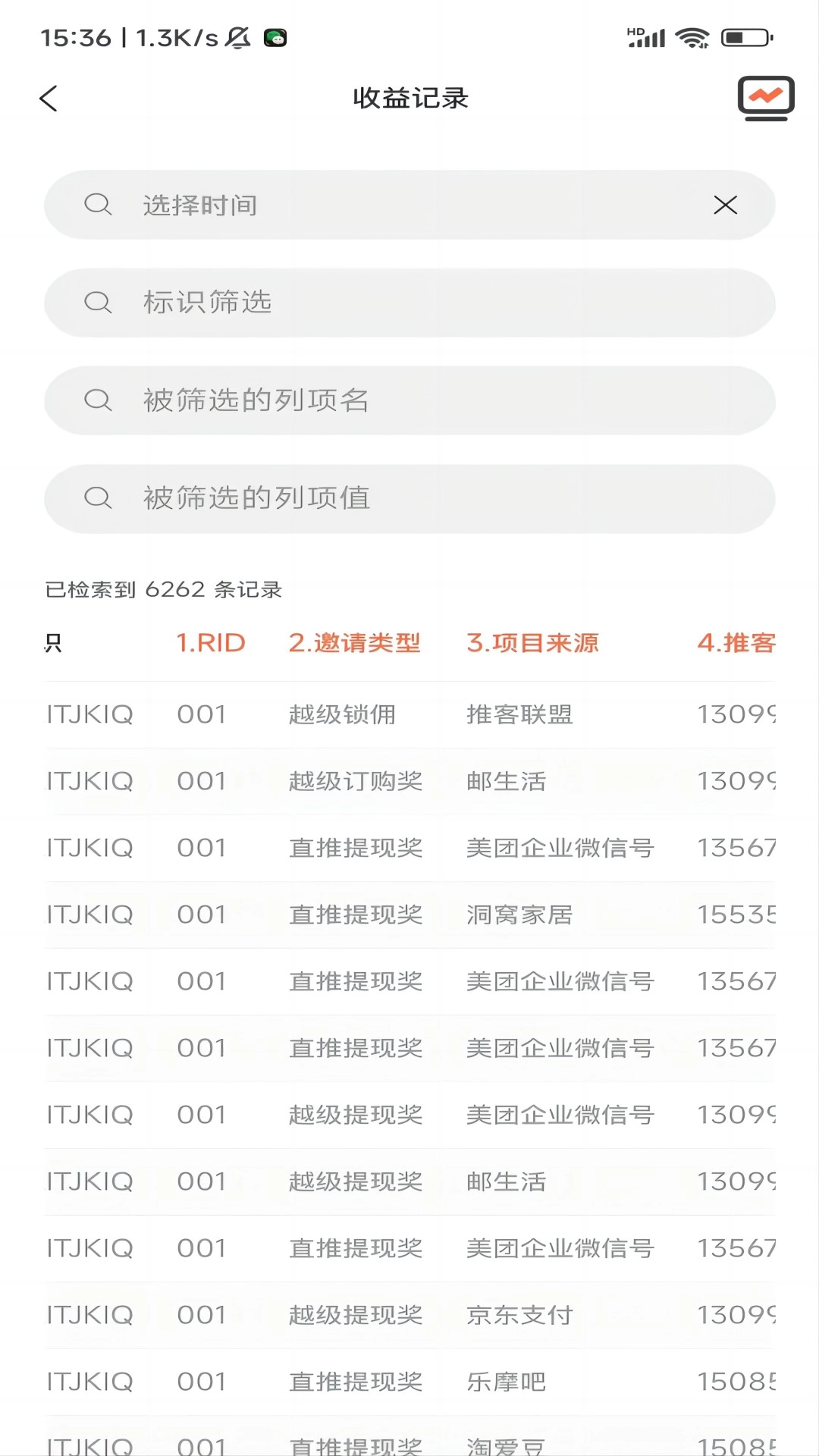This screenshot has height=1456, width=819.
Task: Tap the 1.RID column header
Action: point(211,643)
